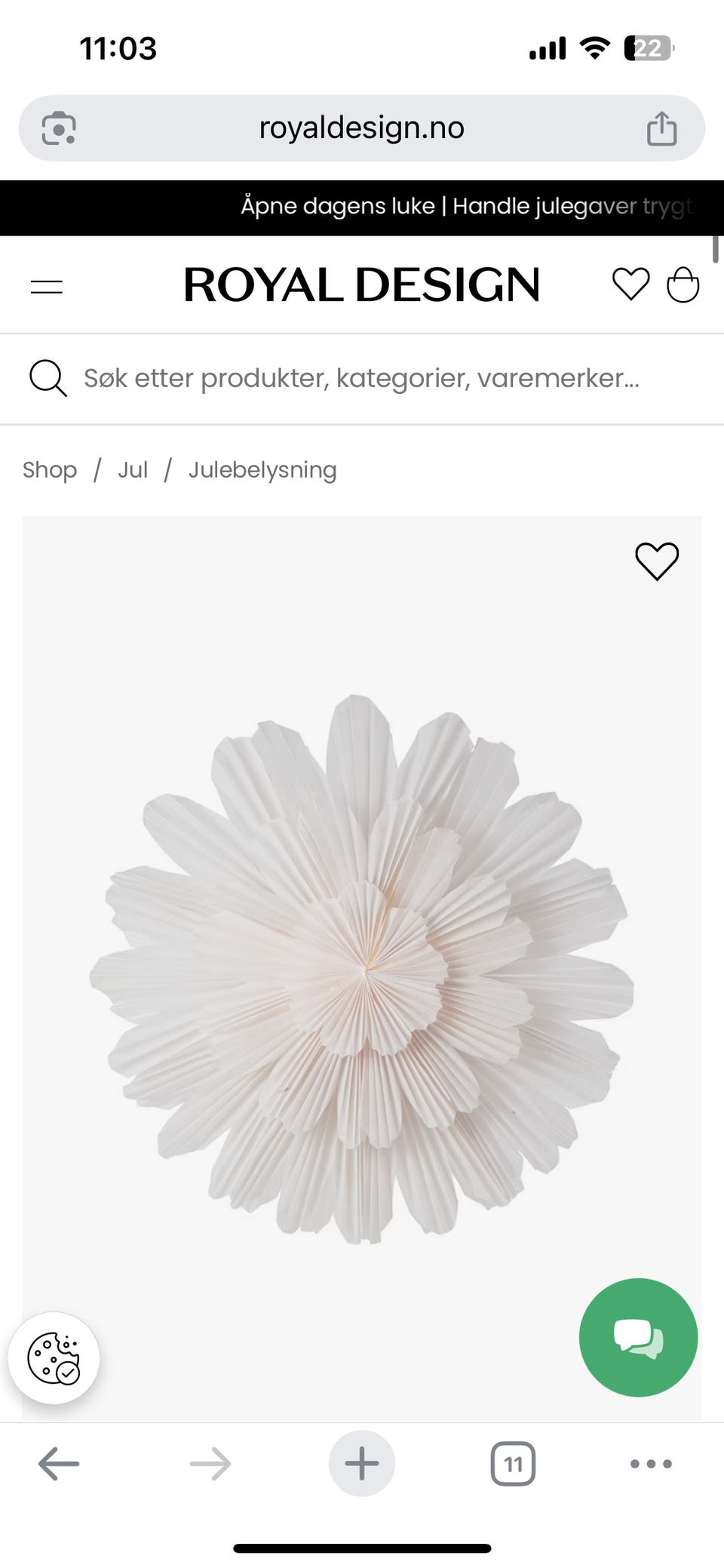The width and height of the screenshot is (724, 1568).
Task: Go back to previous page
Action: (x=59, y=1464)
